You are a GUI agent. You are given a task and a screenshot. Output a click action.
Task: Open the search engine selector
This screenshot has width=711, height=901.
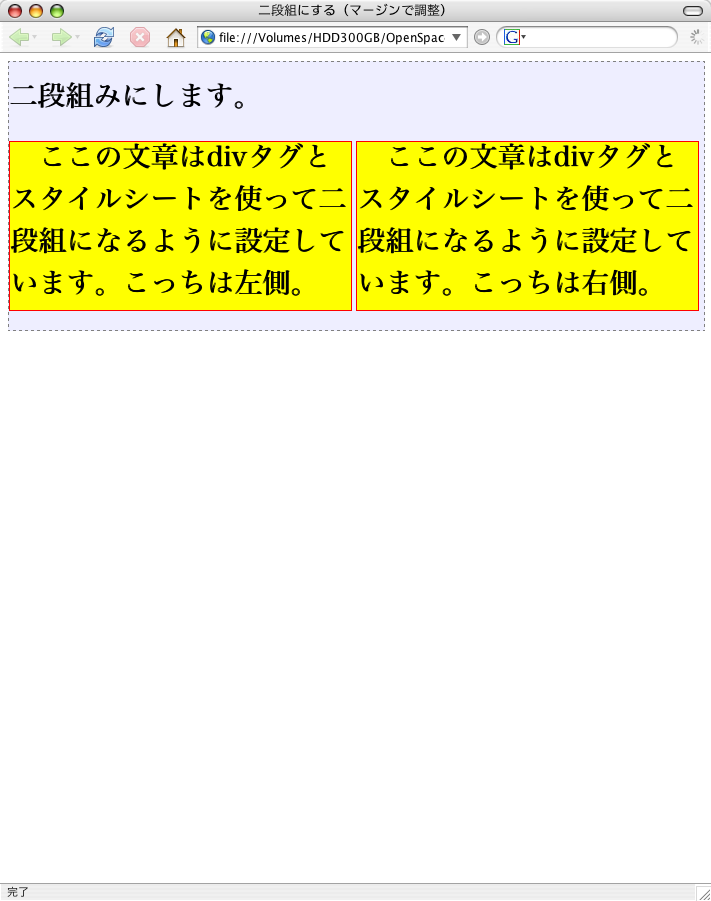pos(514,37)
